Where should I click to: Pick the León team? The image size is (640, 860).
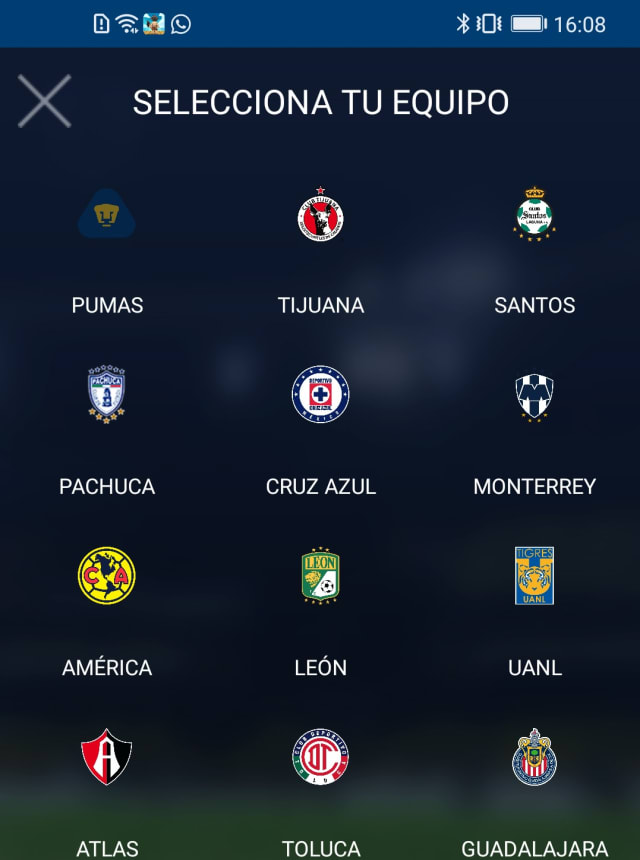point(321,576)
